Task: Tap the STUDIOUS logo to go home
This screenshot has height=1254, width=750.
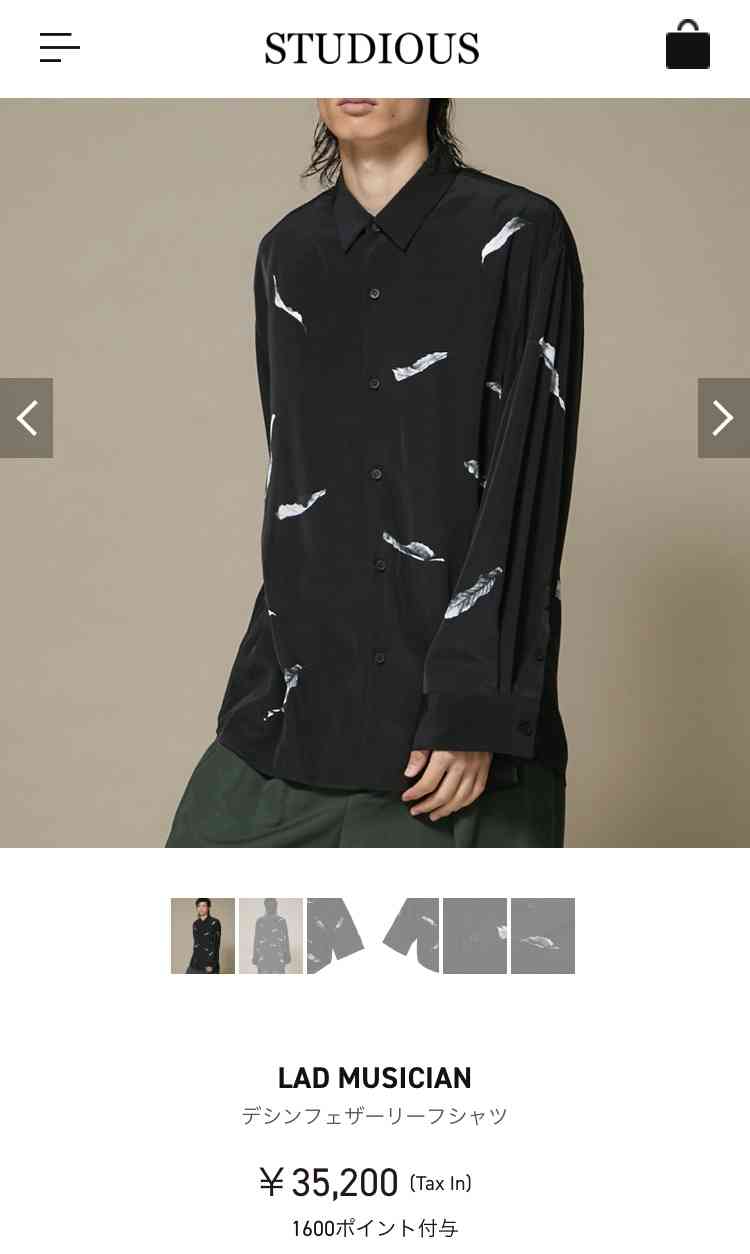Action: (372, 48)
